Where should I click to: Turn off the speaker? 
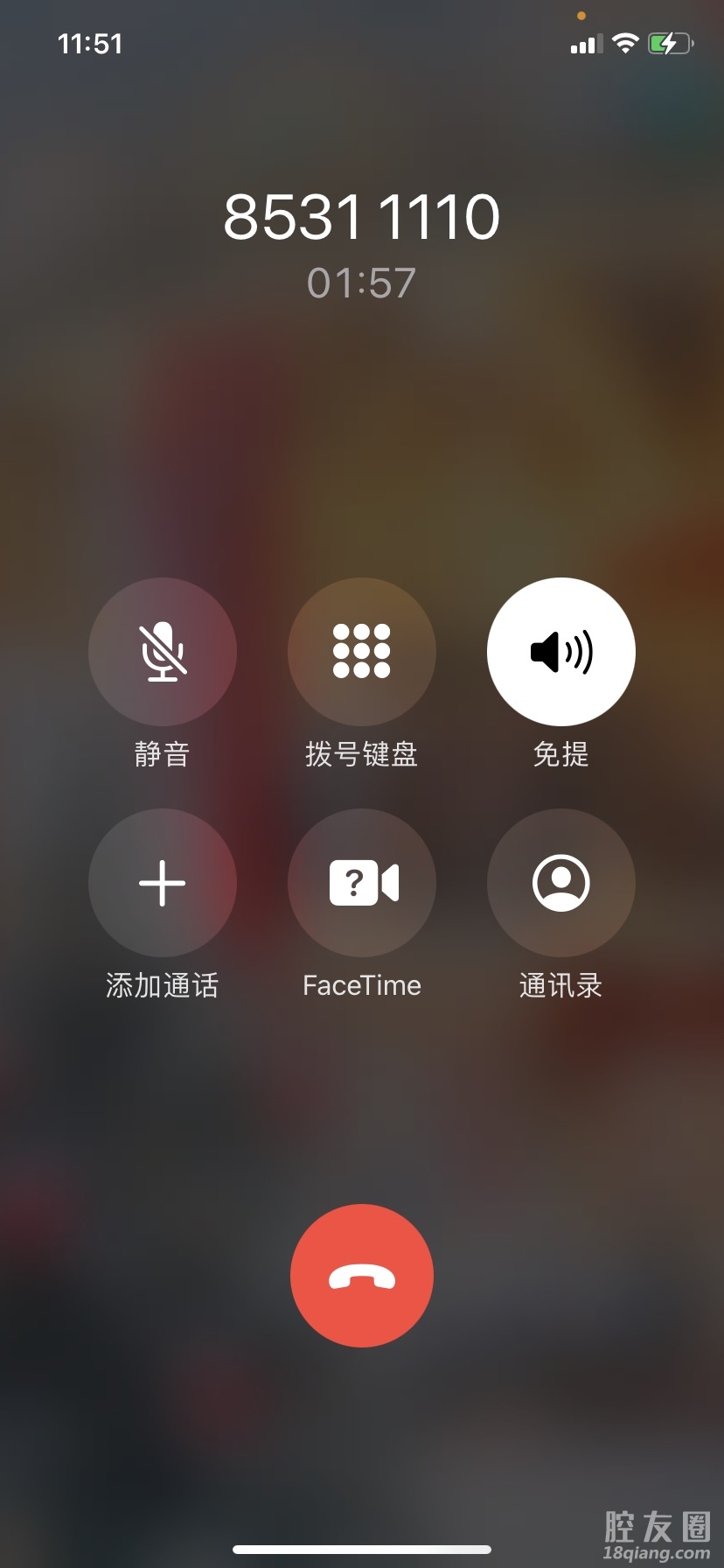(x=560, y=652)
